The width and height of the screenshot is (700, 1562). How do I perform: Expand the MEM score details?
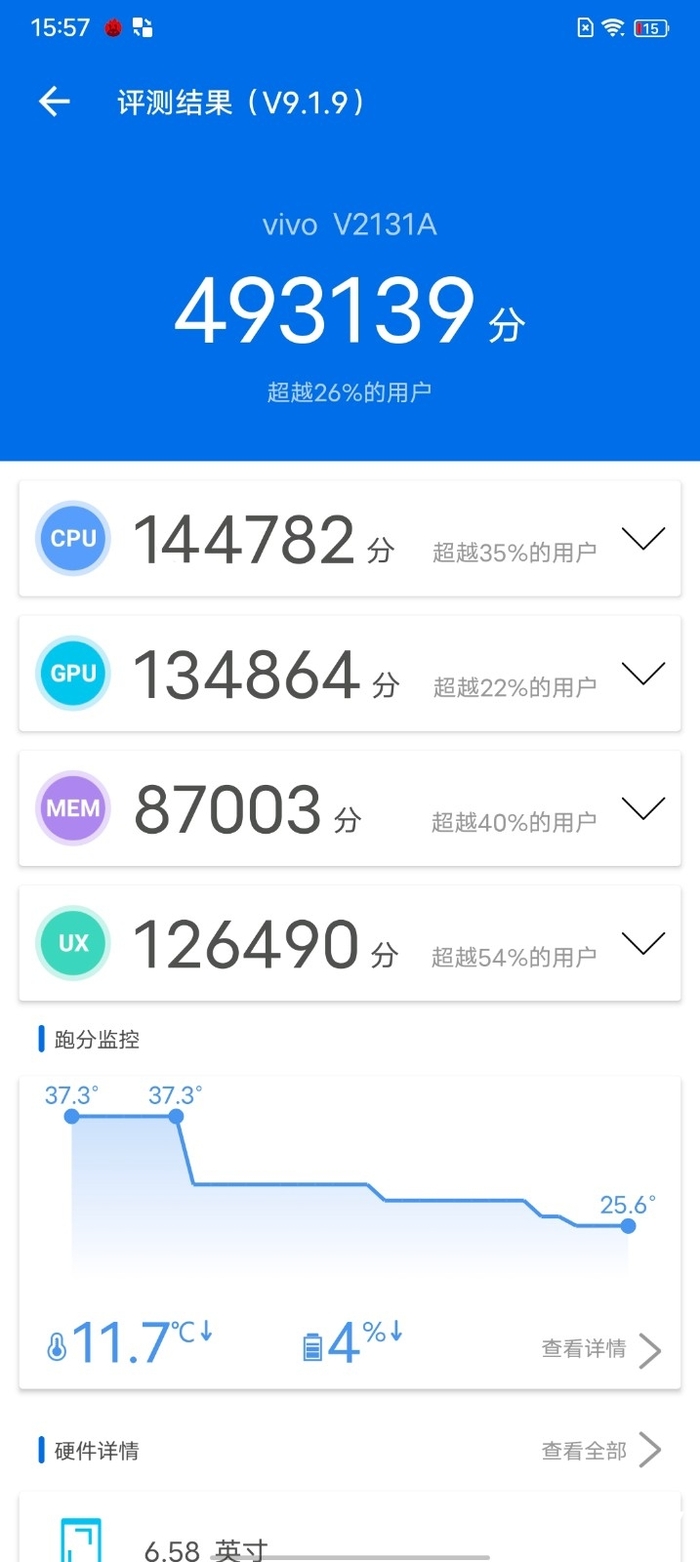coord(643,809)
